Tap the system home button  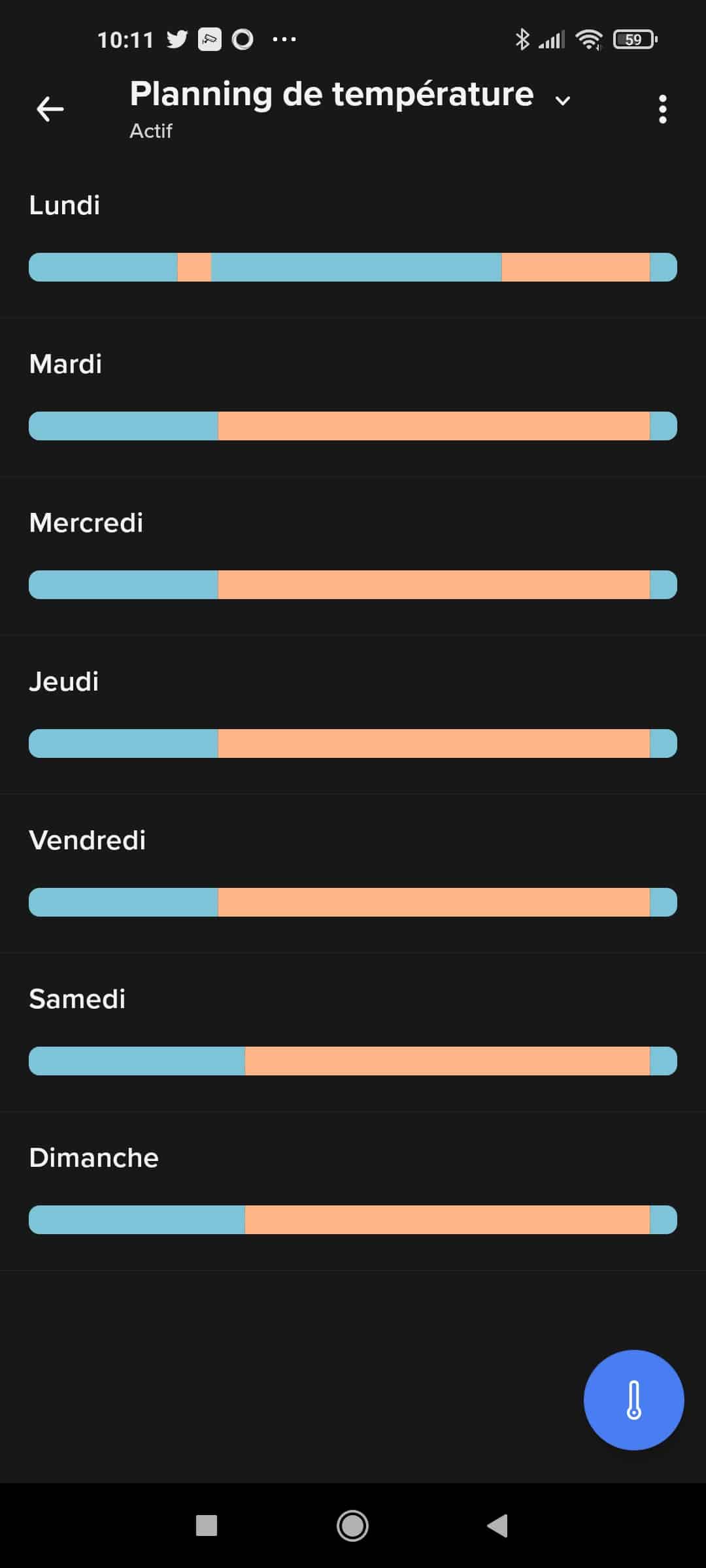352,1526
